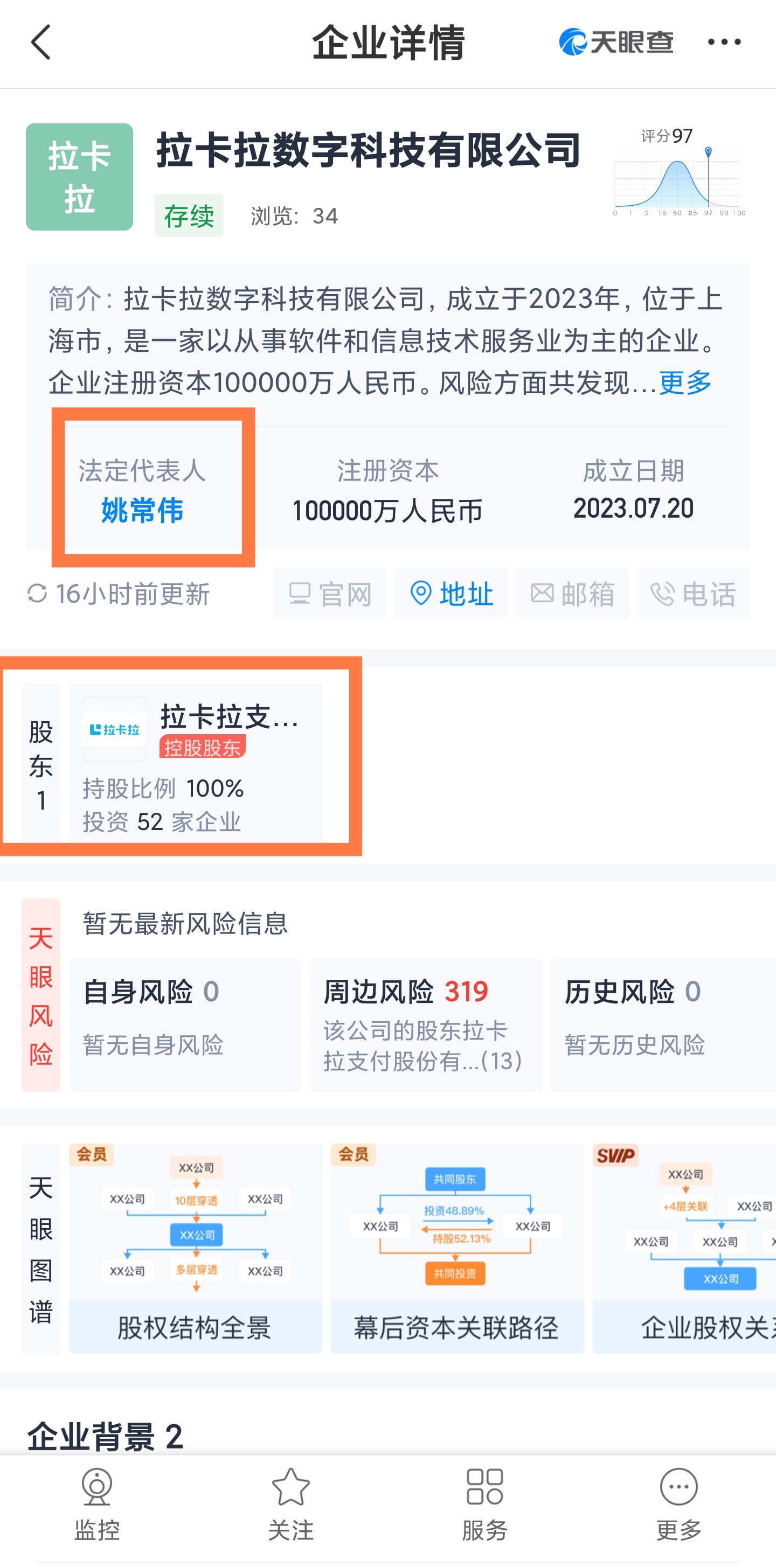Tap the 电话 phone button

693,594
